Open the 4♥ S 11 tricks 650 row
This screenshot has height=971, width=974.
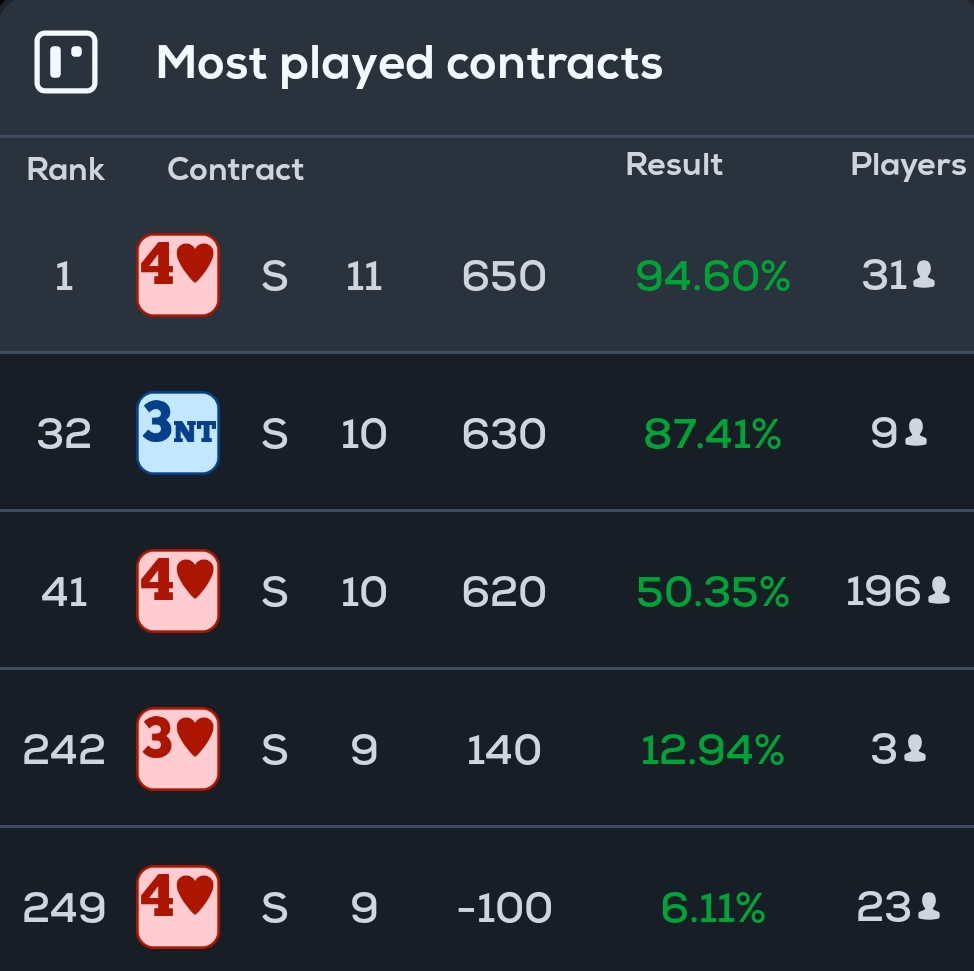(487, 275)
